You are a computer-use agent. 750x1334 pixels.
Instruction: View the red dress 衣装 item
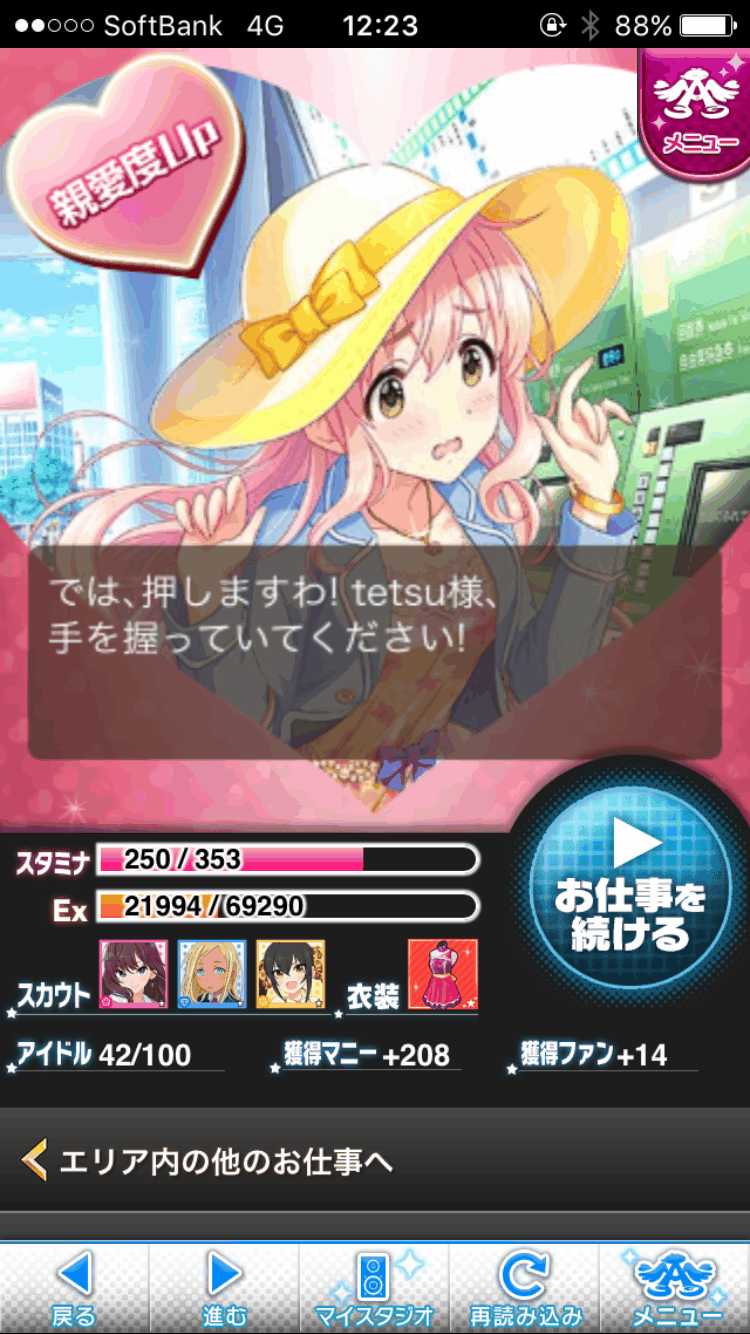pyautogui.click(x=443, y=975)
